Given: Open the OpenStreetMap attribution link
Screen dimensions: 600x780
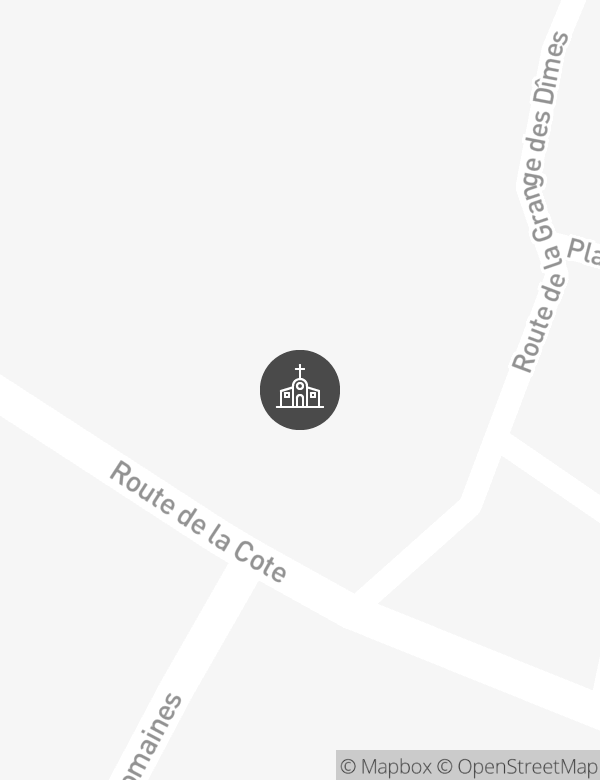Looking at the screenshot, I should coord(518,767).
